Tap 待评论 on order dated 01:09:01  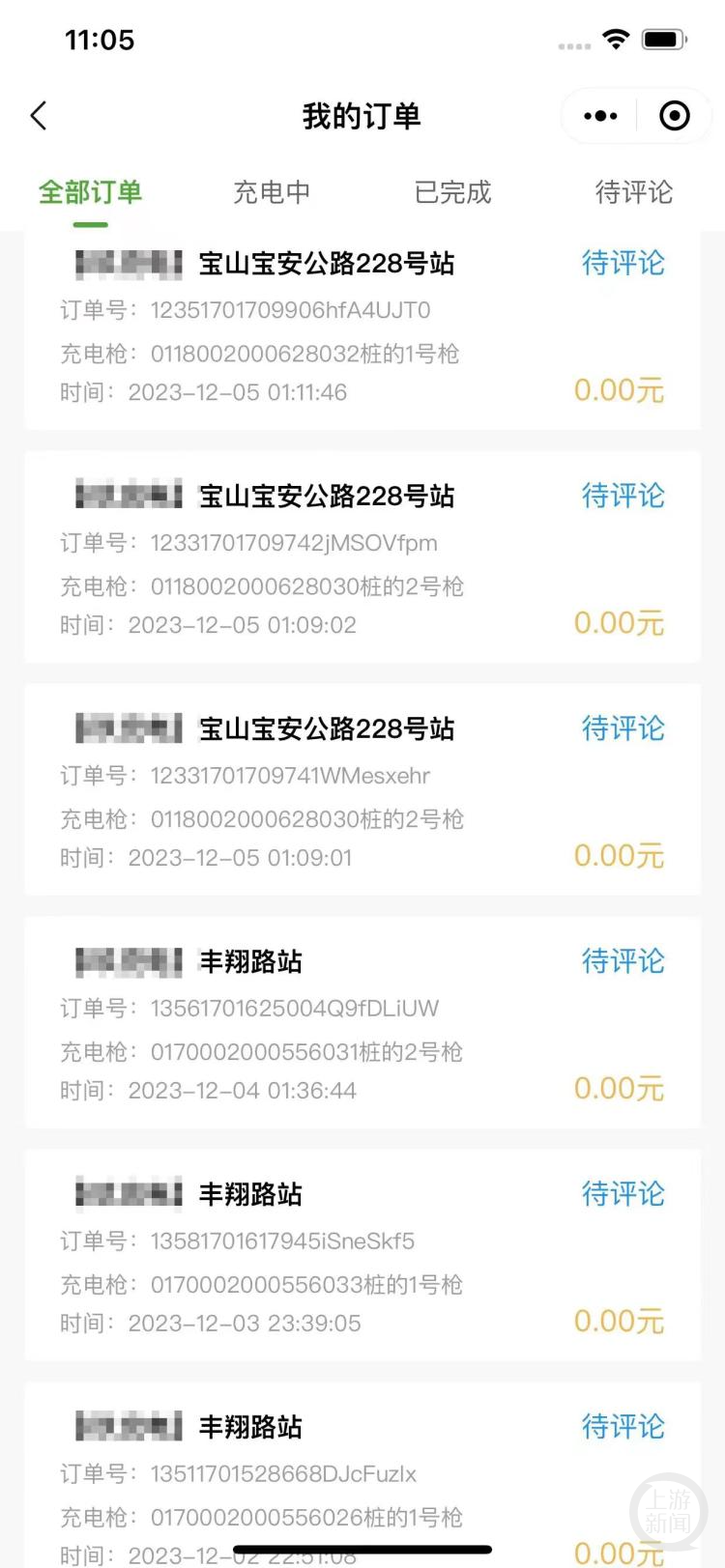click(x=623, y=728)
